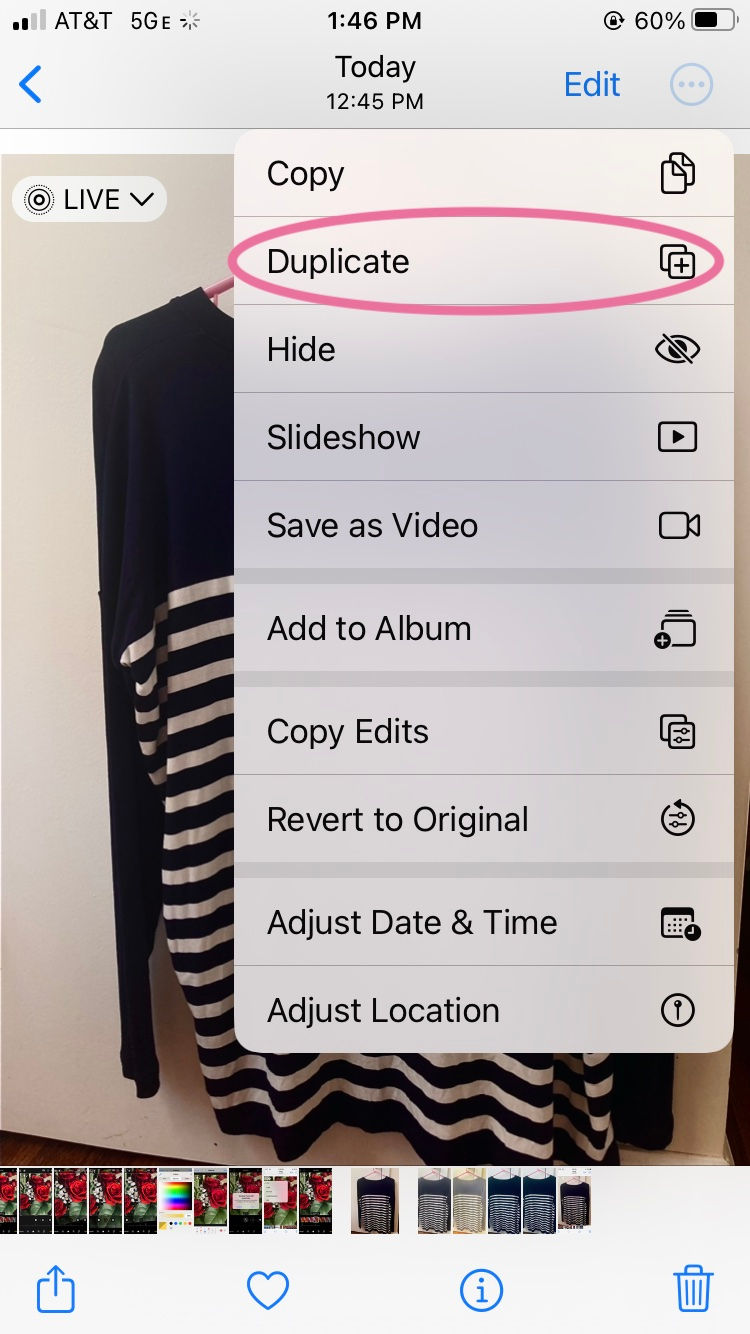Open the share sheet

tap(56, 1288)
